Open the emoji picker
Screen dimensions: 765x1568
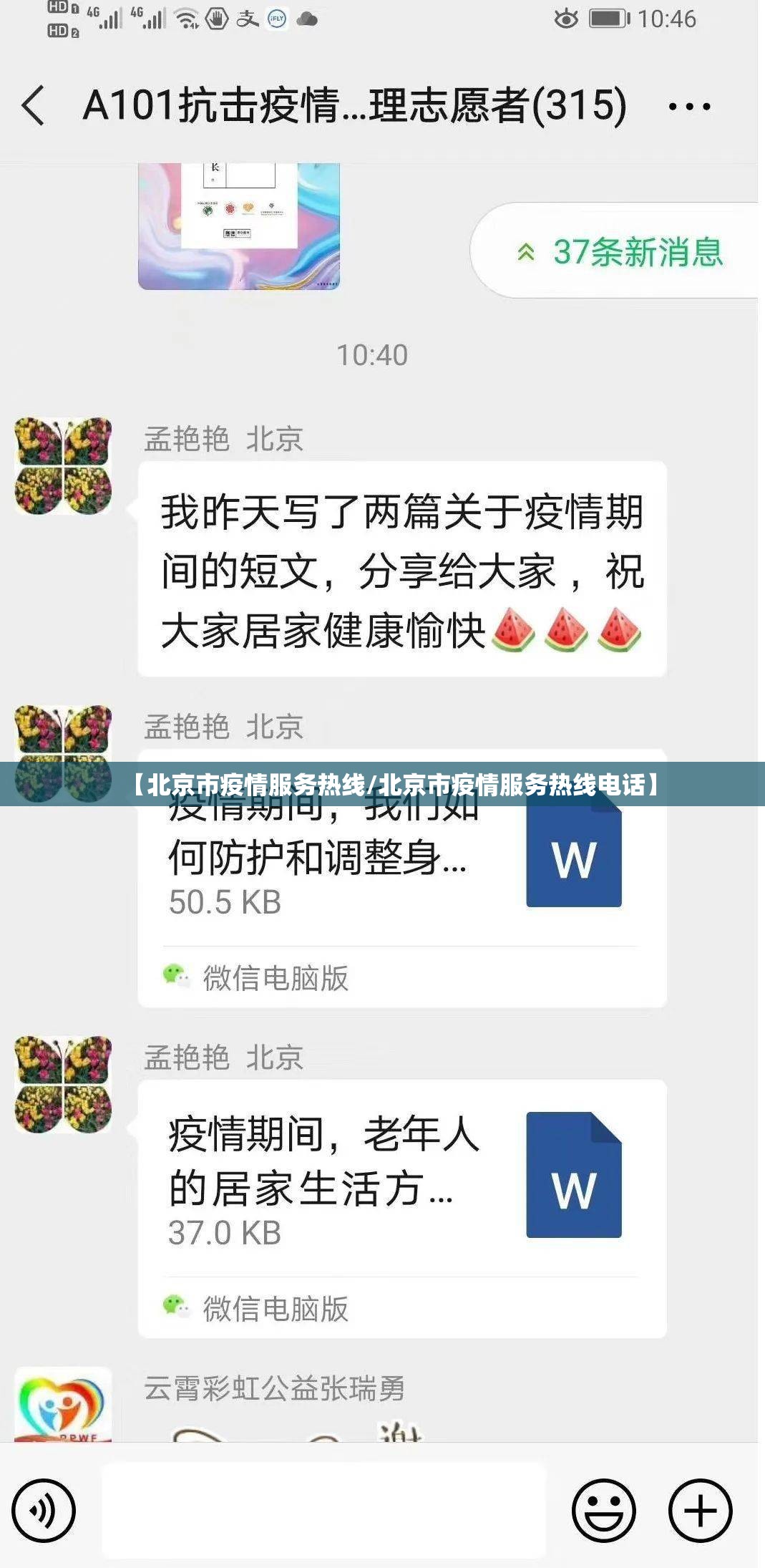point(603,1510)
